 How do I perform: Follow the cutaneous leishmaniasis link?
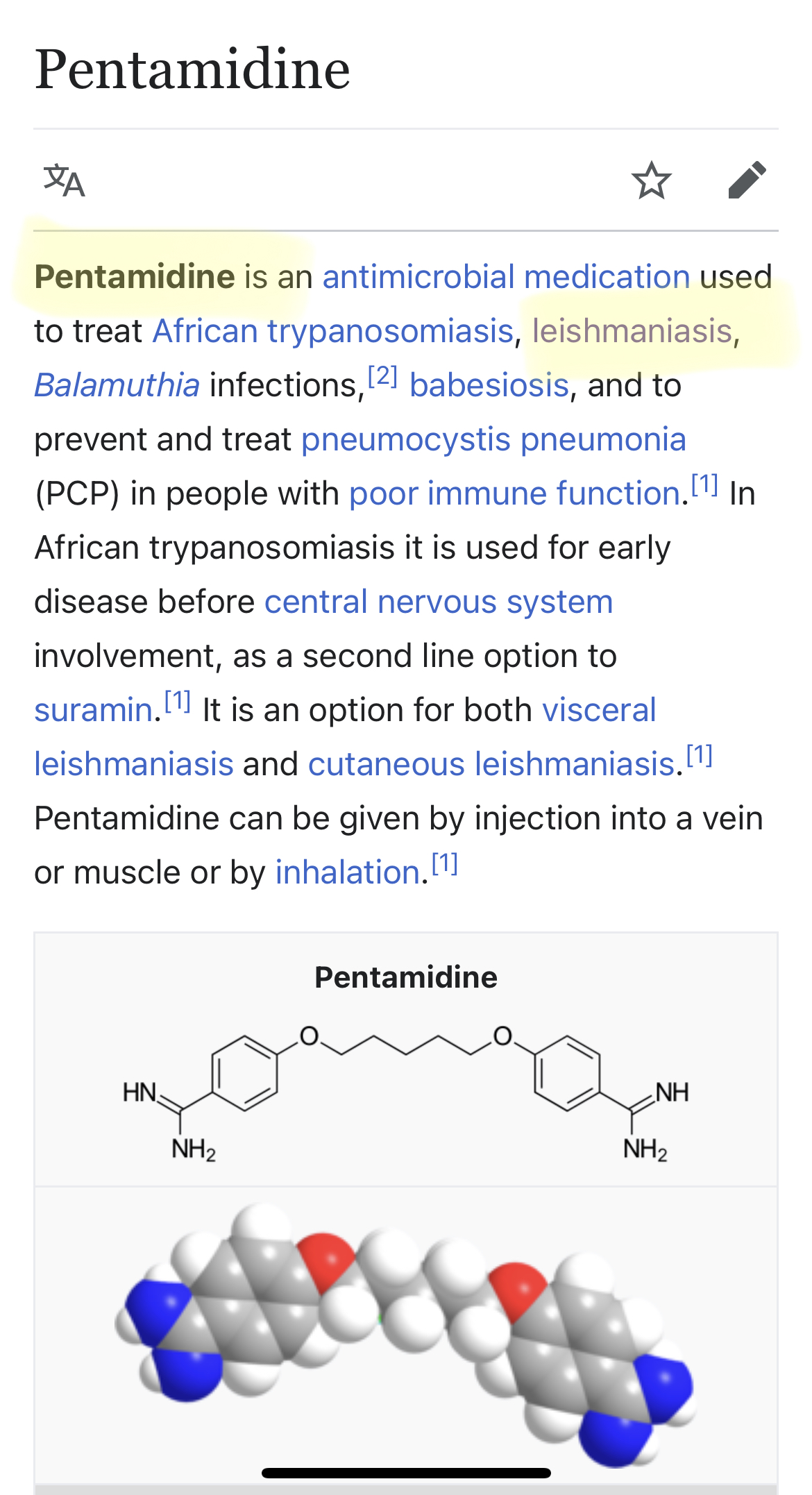(491, 764)
